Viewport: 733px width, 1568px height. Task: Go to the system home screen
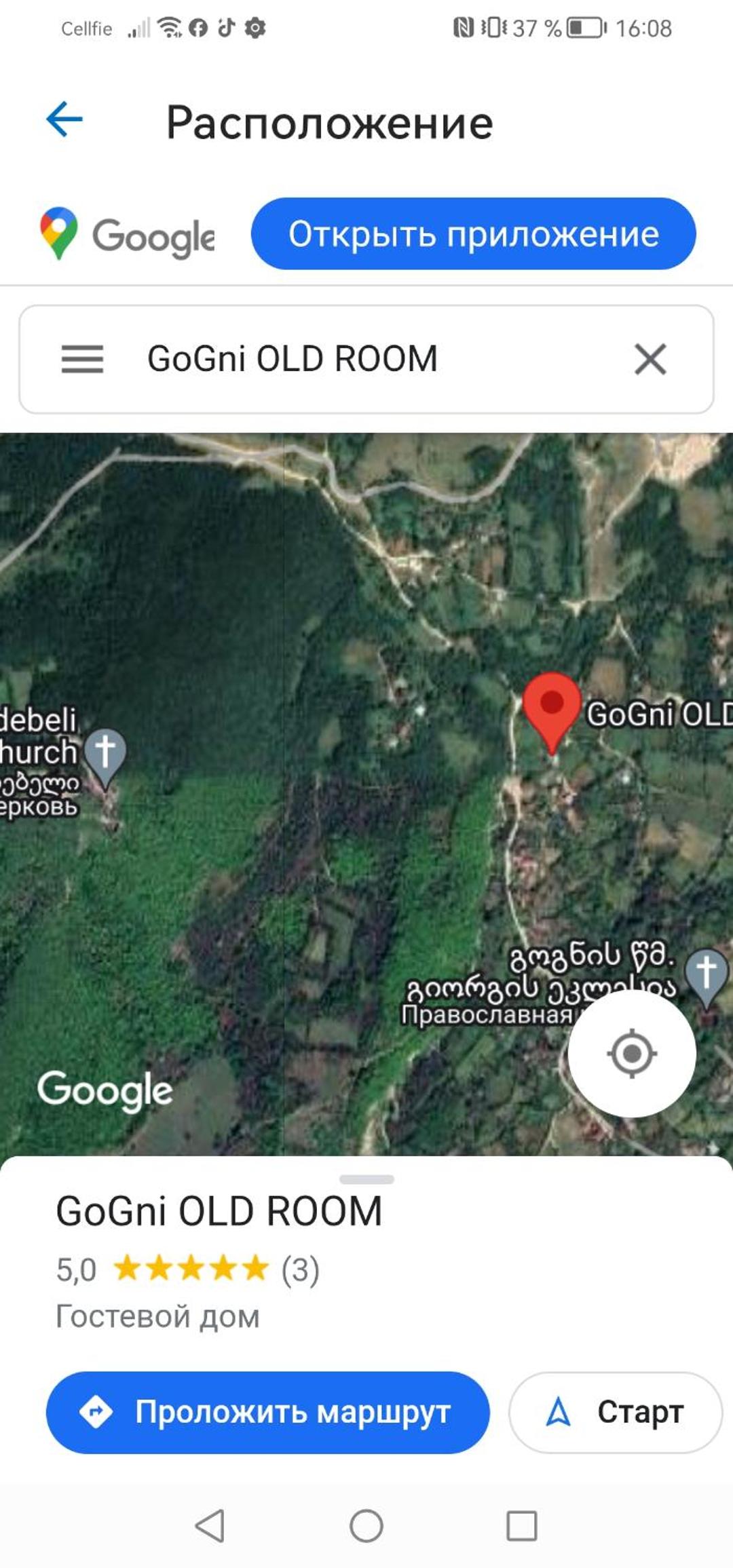click(x=366, y=1527)
